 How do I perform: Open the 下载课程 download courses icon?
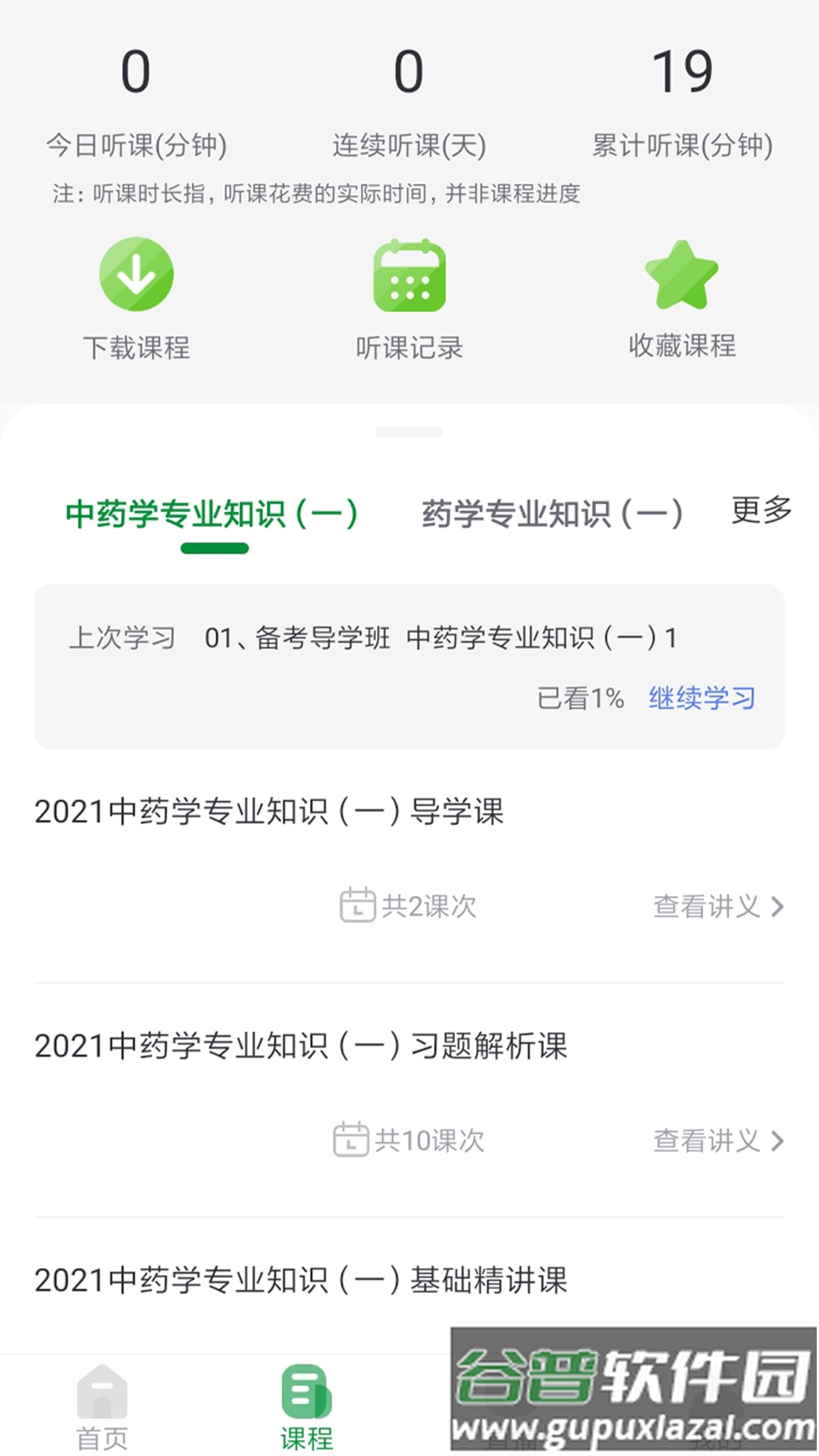pyautogui.click(x=138, y=275)
